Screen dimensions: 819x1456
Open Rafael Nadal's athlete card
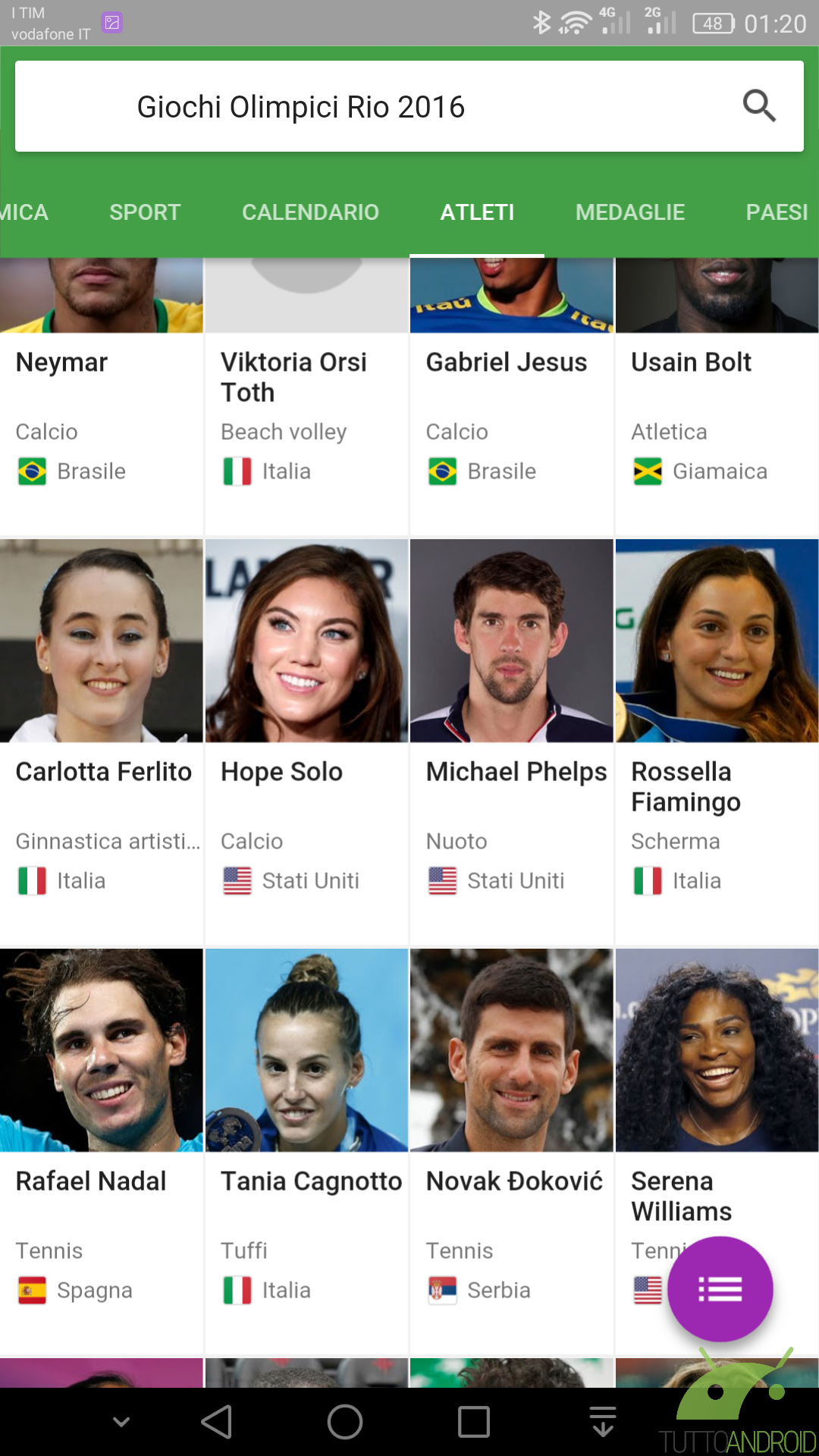coord(102,1151)
